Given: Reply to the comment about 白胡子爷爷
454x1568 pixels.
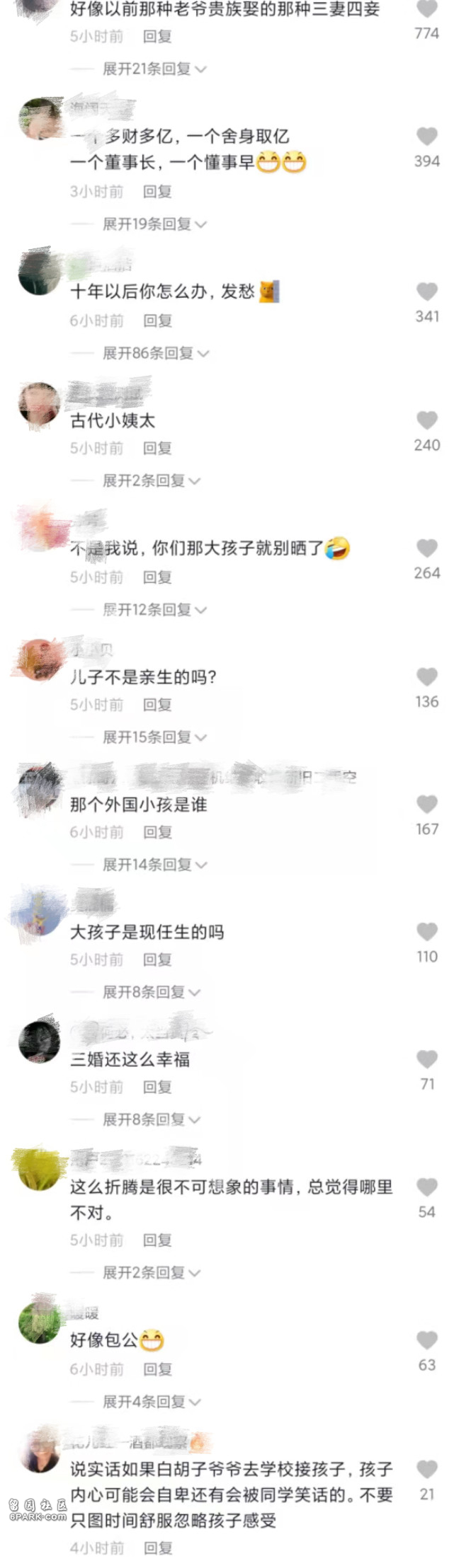Looking at the screenshot, I should click(x=157, y=1548).
